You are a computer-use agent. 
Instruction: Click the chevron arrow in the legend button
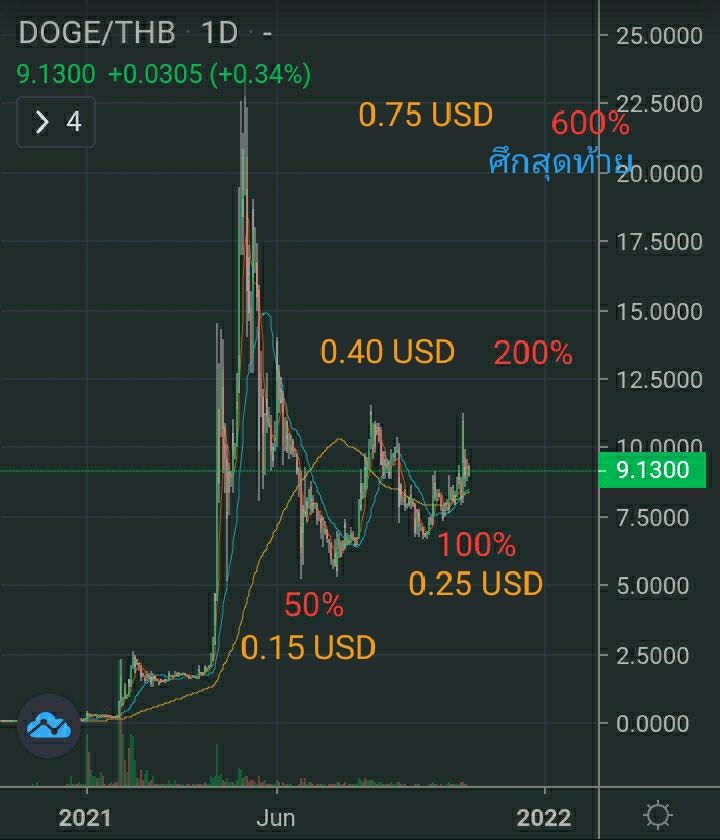40,124
